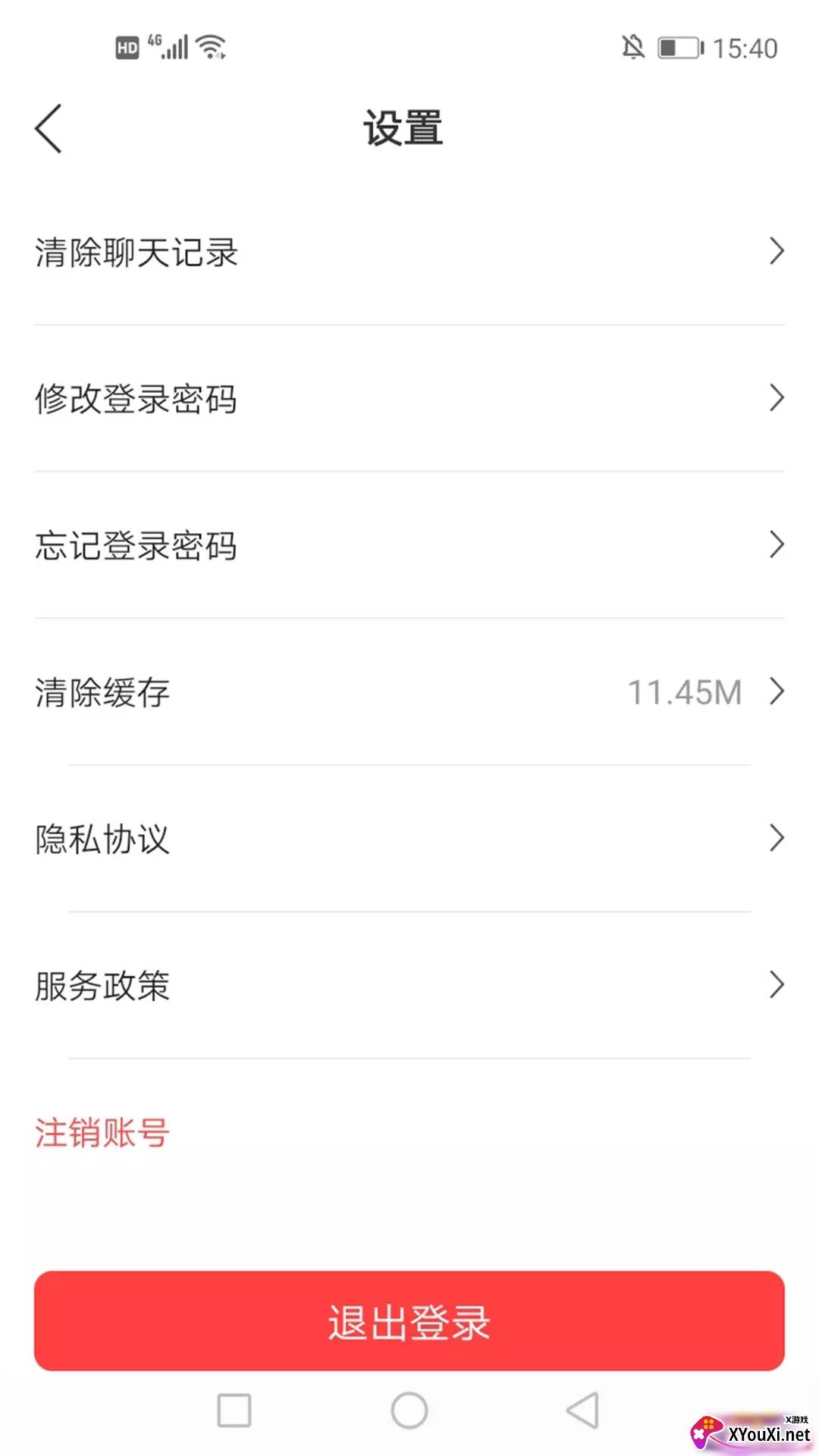Tap the 11.45M cache size value
Viewport: 819px width, 1456px height.
[685, 692]
